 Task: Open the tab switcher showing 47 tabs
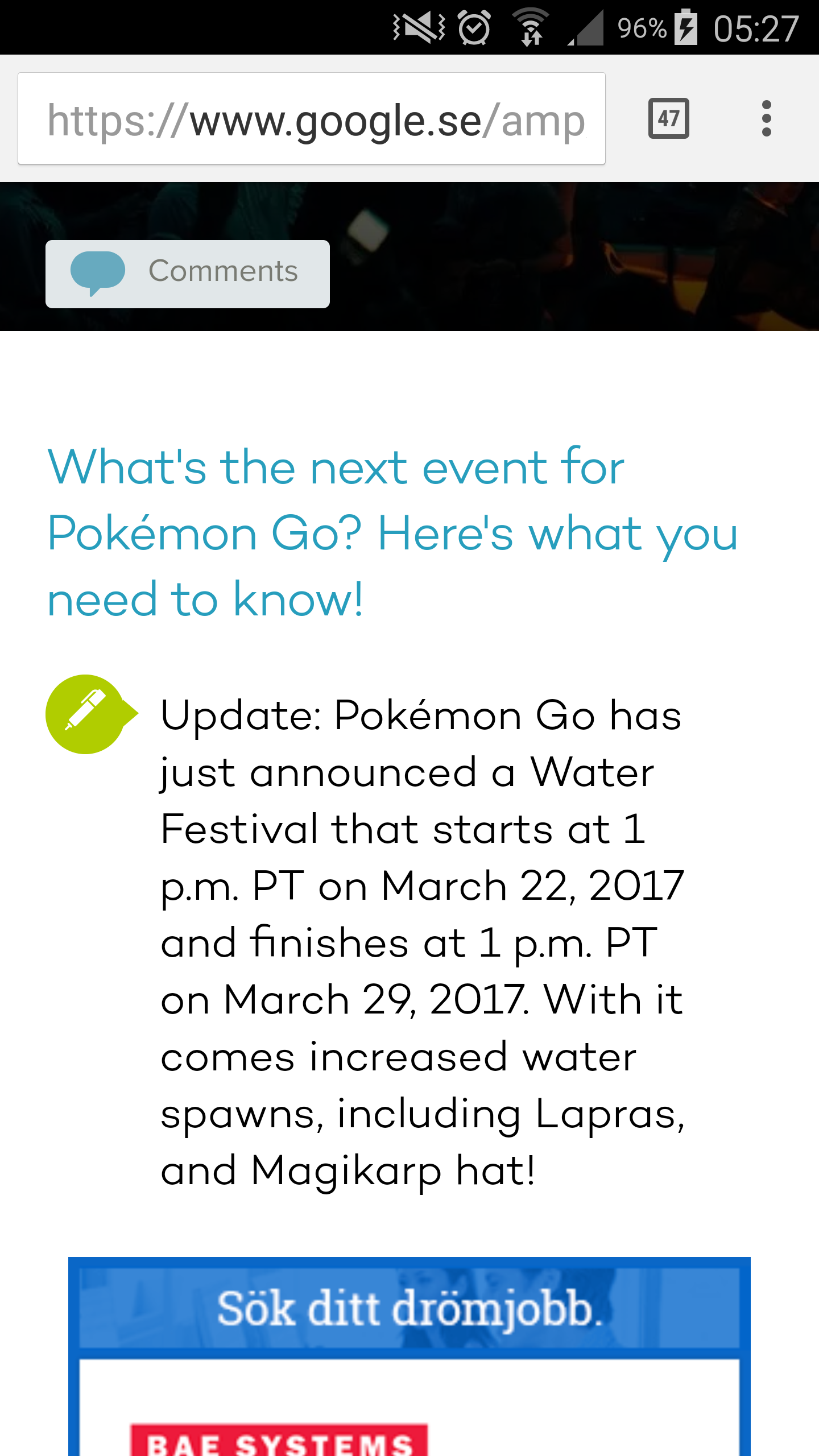668,118
